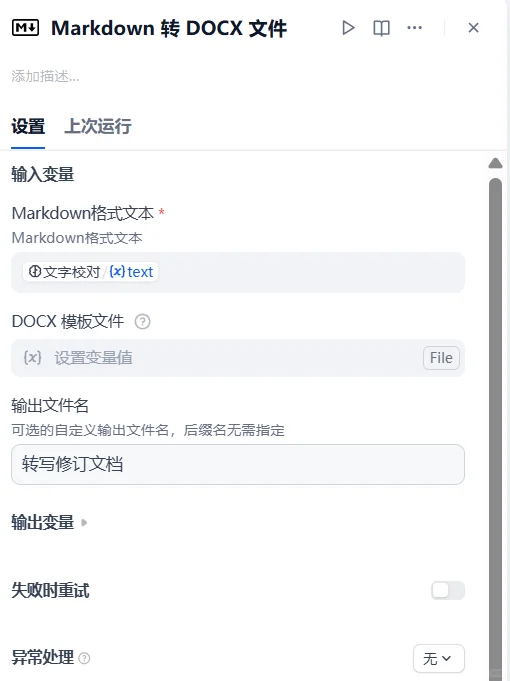The image size is (510, 681).
Task: Close the Markdown 转 DOCX panel
Action: 473,28
